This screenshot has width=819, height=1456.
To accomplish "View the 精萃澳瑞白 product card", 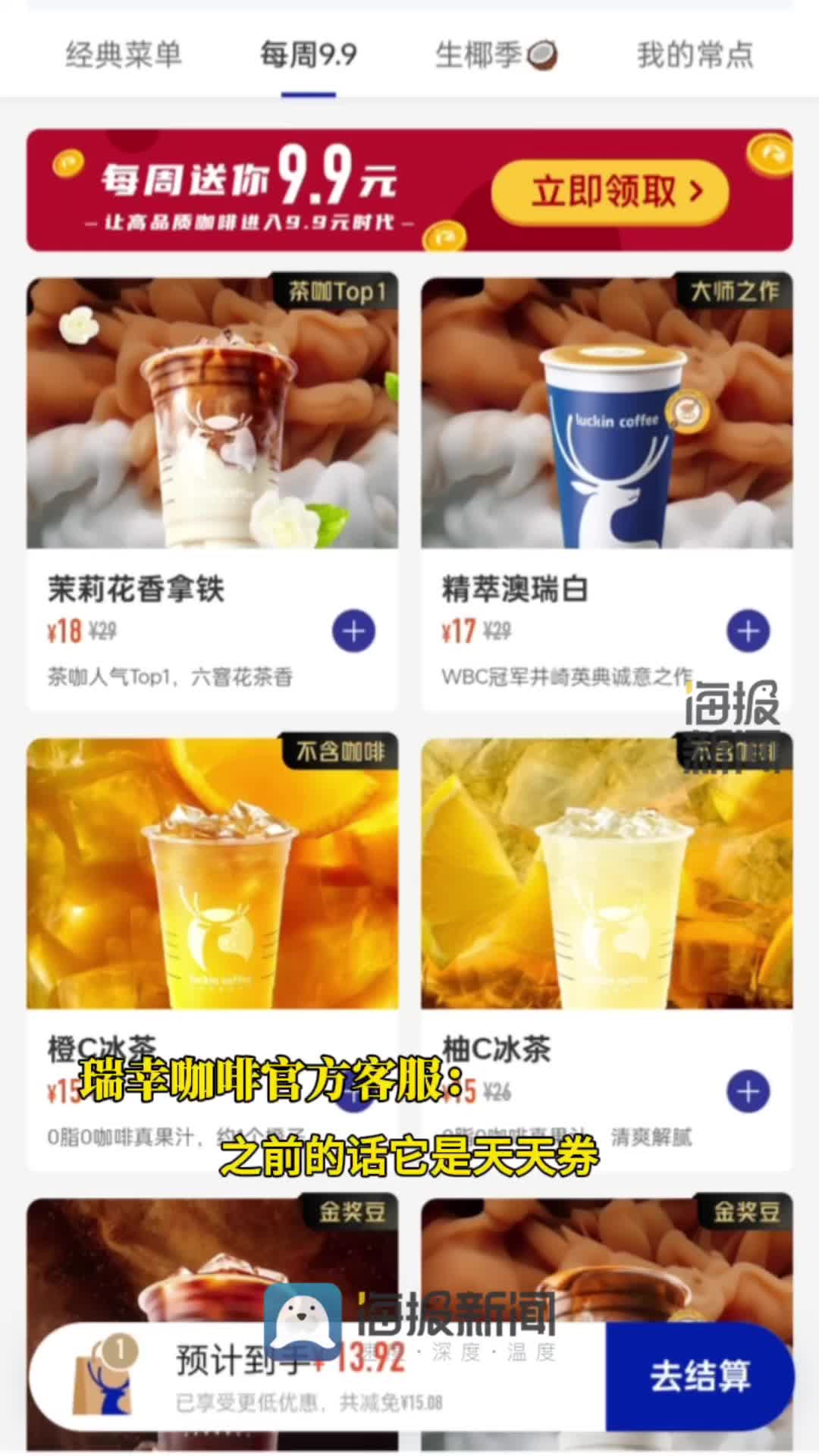I will pos(607,413).
